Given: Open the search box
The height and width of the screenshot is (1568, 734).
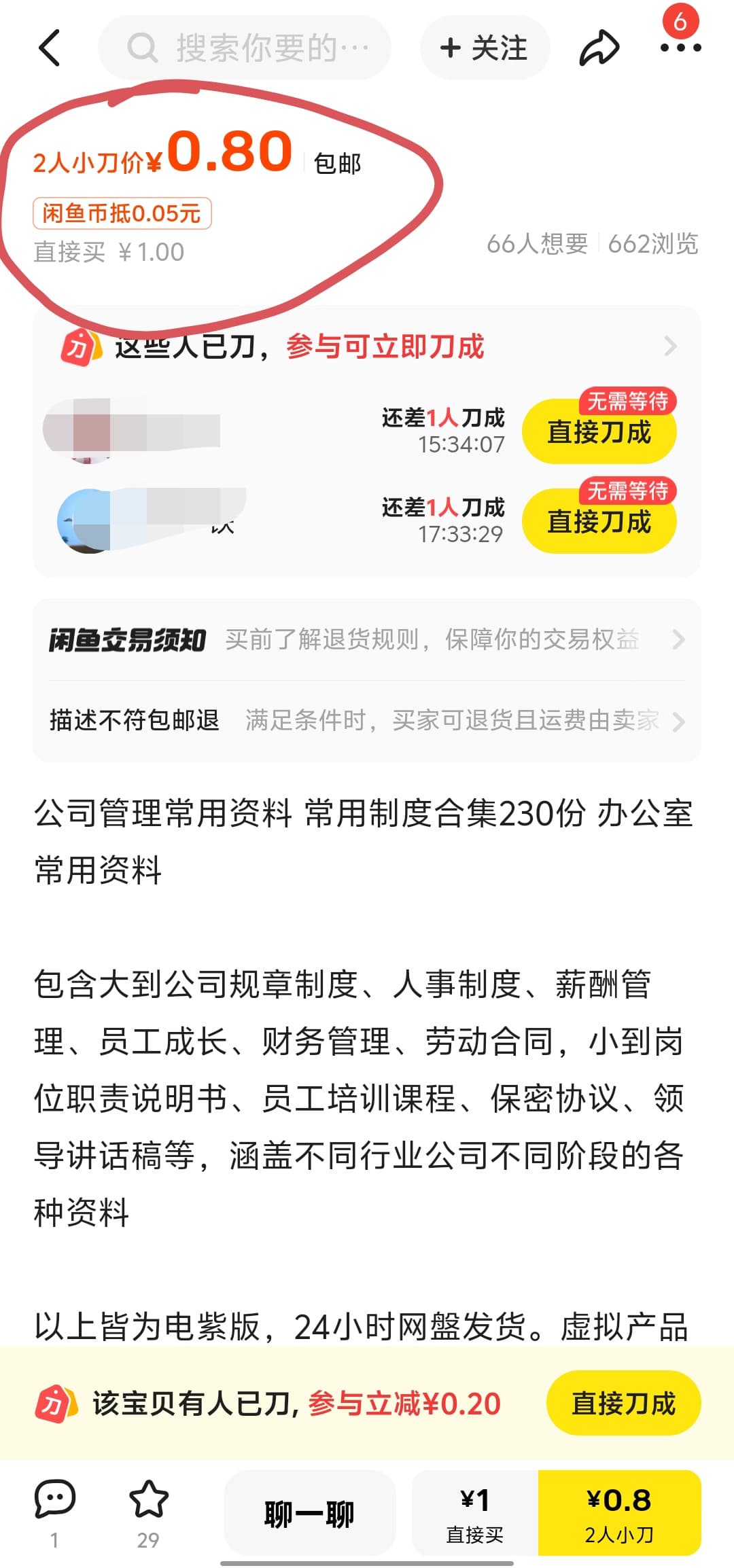Looking at the screenshot, I should tap(245, 48).
